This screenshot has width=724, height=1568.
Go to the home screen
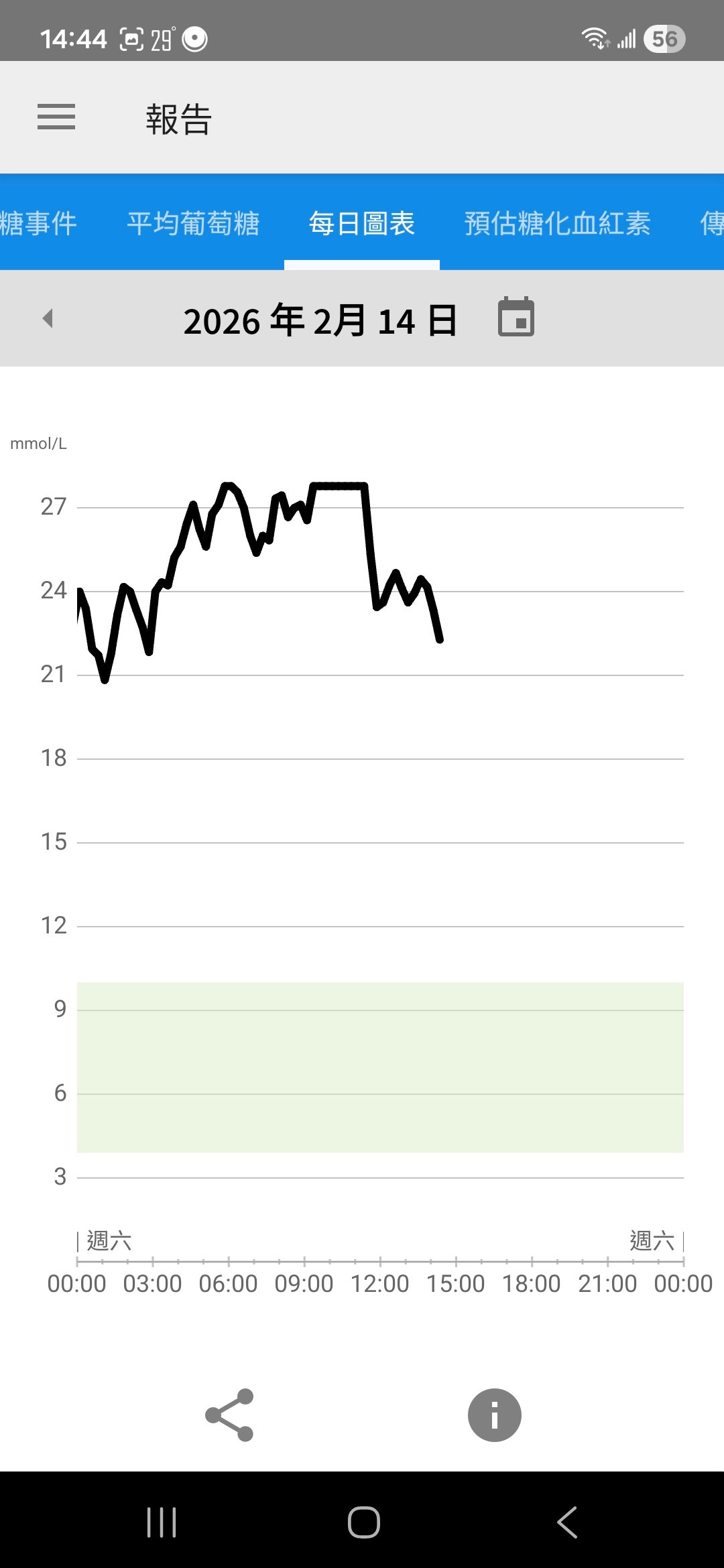363,1522
